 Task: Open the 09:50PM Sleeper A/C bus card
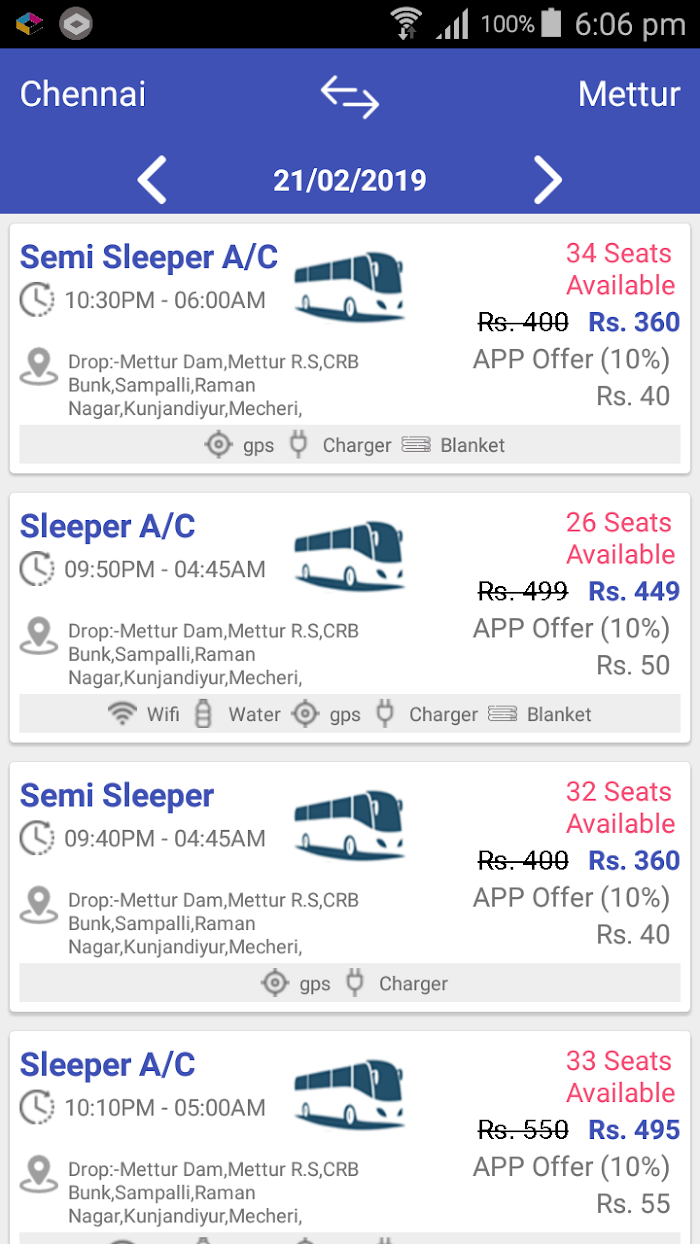(x=350, y=617)
